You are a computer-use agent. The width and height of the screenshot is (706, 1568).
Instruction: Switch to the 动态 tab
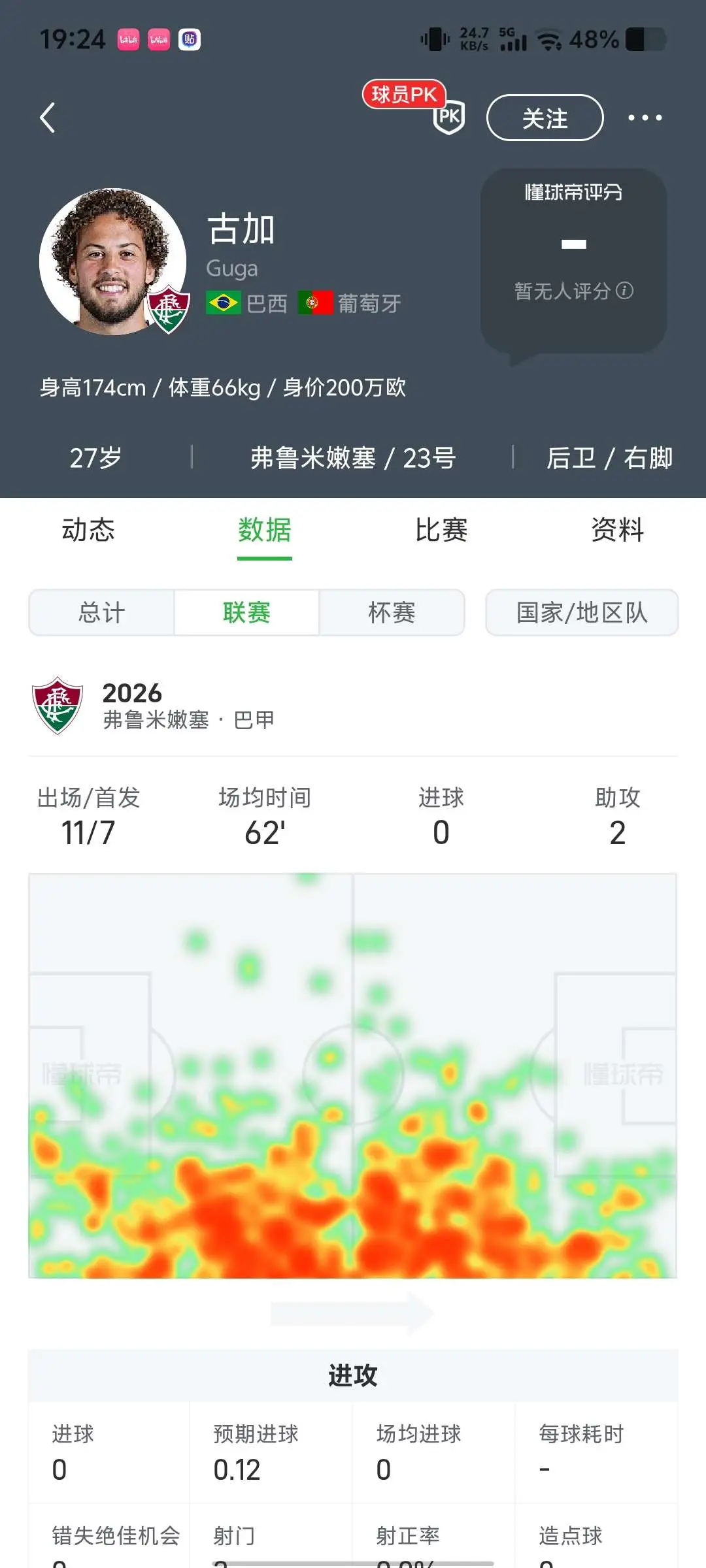tap(88, 530)
